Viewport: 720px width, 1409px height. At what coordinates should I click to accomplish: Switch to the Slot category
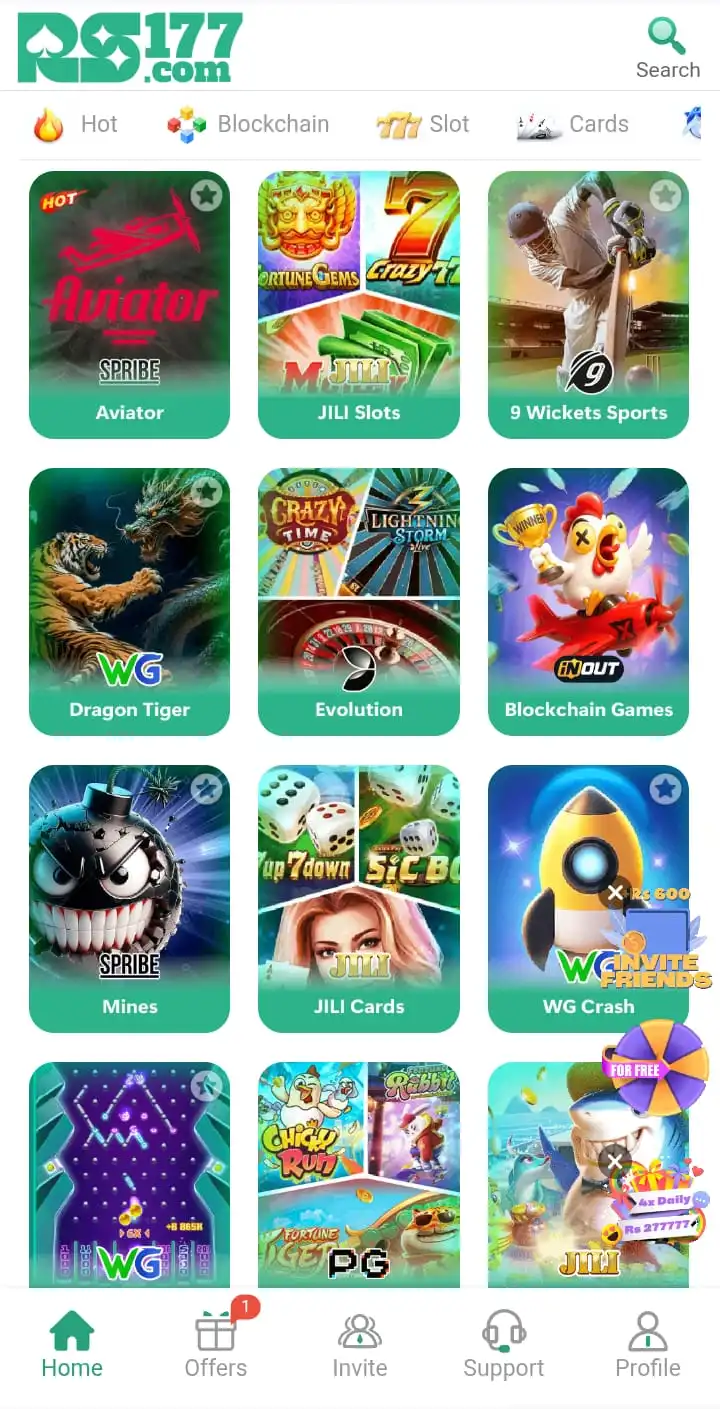coord(422,125)
